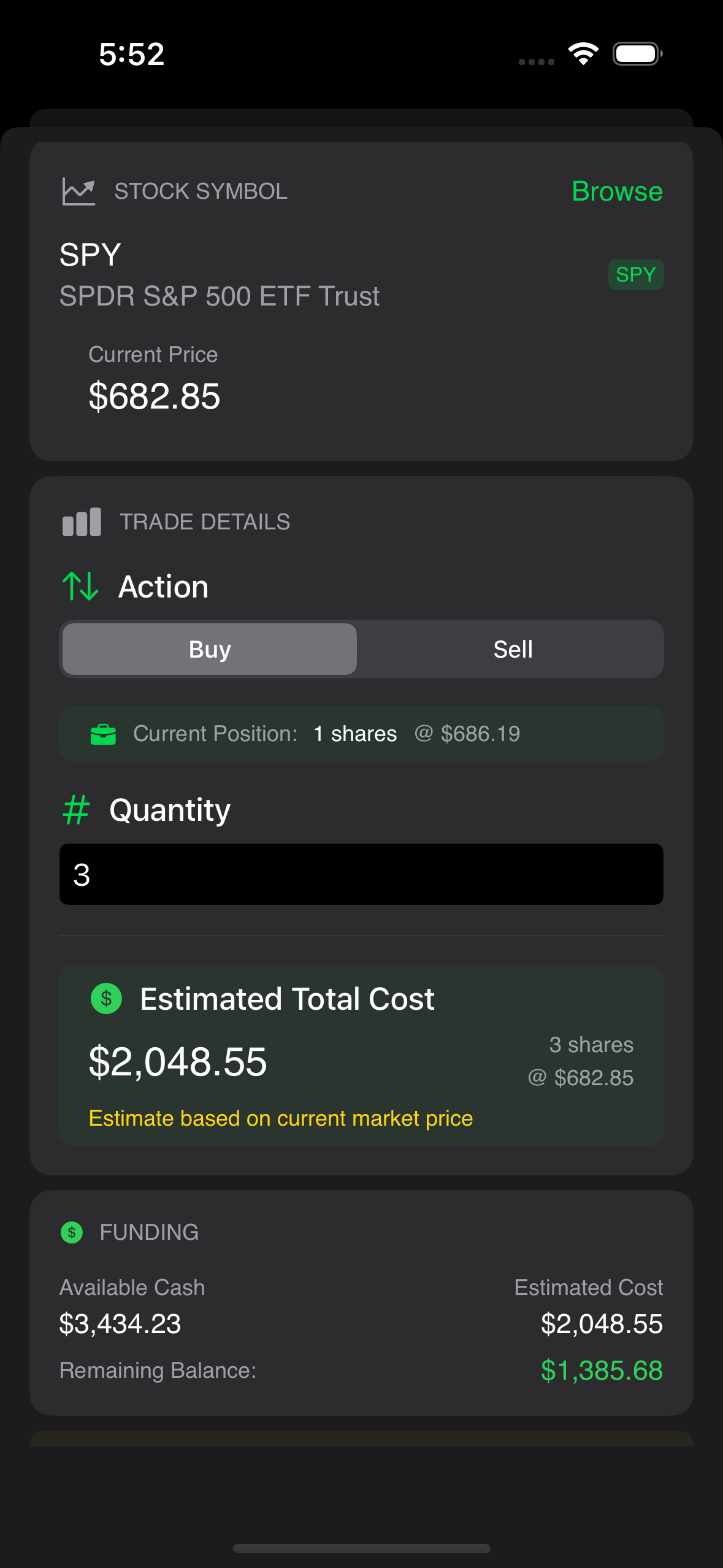The width and height of the screenshot is (723, 1568).
Task: Open the TRADE DETAILS section header
Action: [205, 521]
